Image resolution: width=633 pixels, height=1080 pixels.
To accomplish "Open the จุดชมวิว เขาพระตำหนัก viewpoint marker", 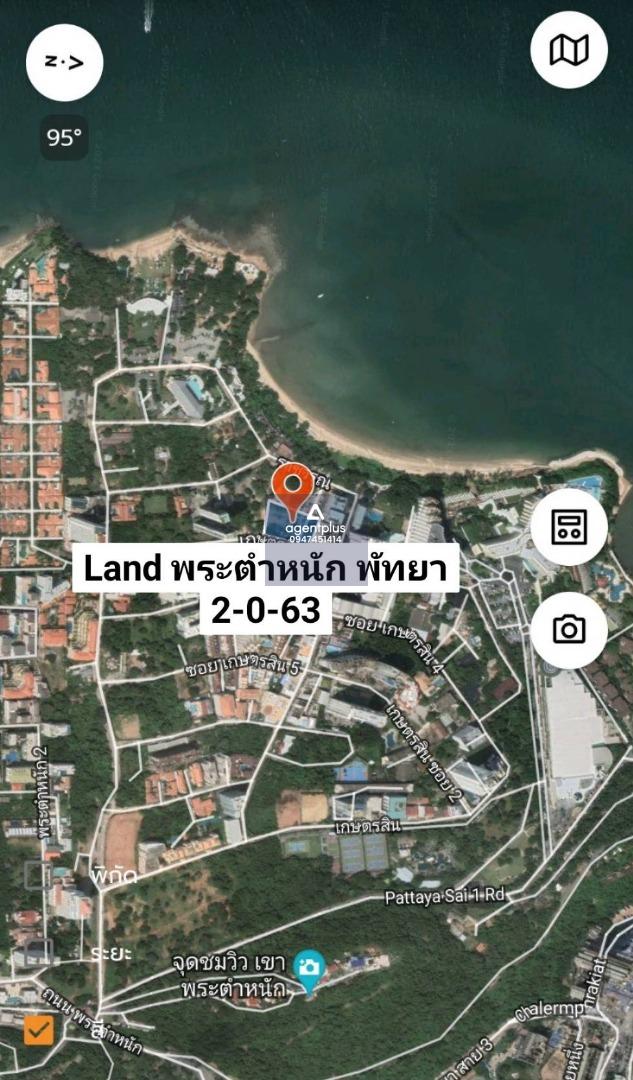I will pyautogui.click(x=310, y=967).
